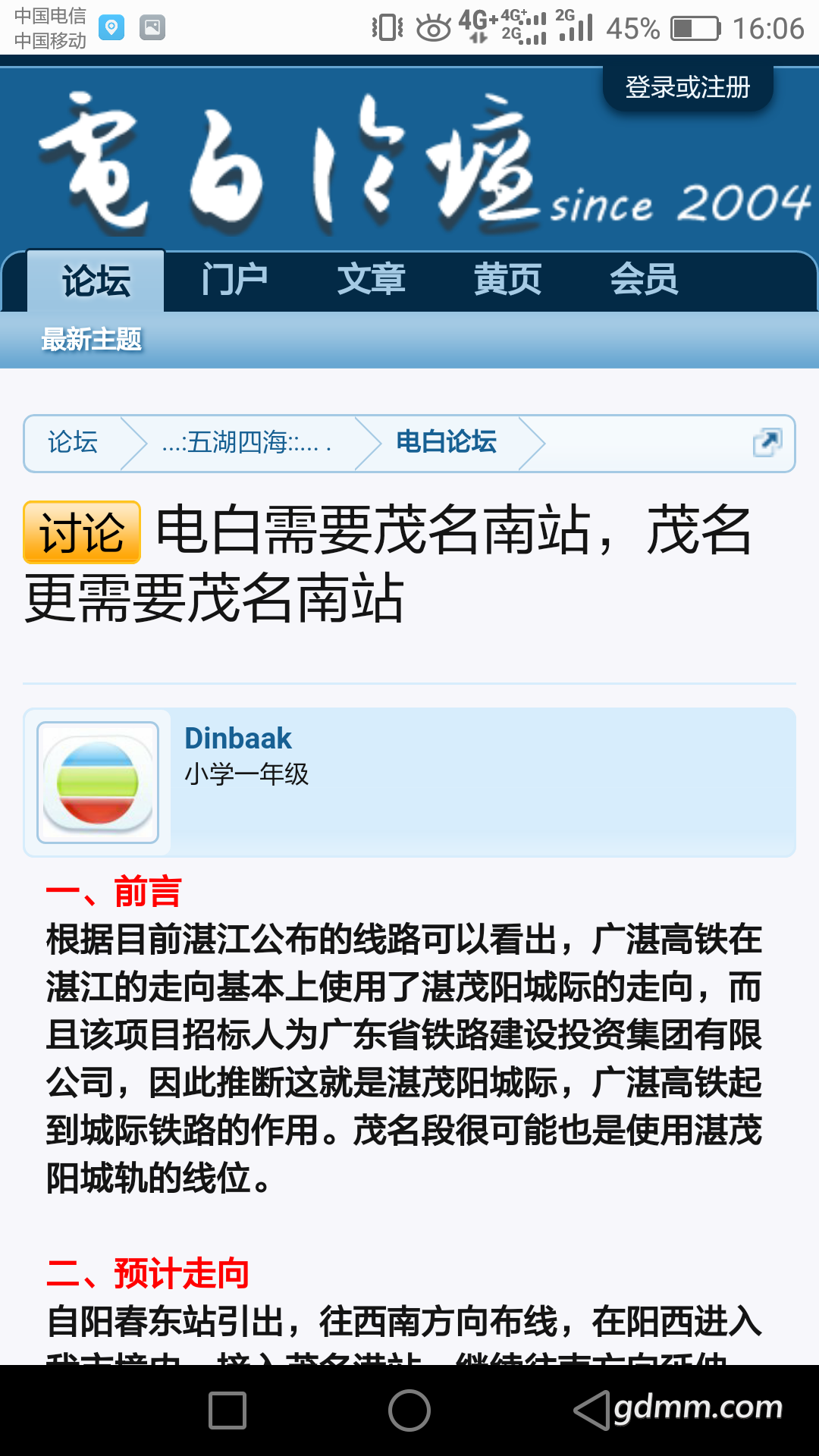Switch to the 论坛 tab

tap(96, 281)
